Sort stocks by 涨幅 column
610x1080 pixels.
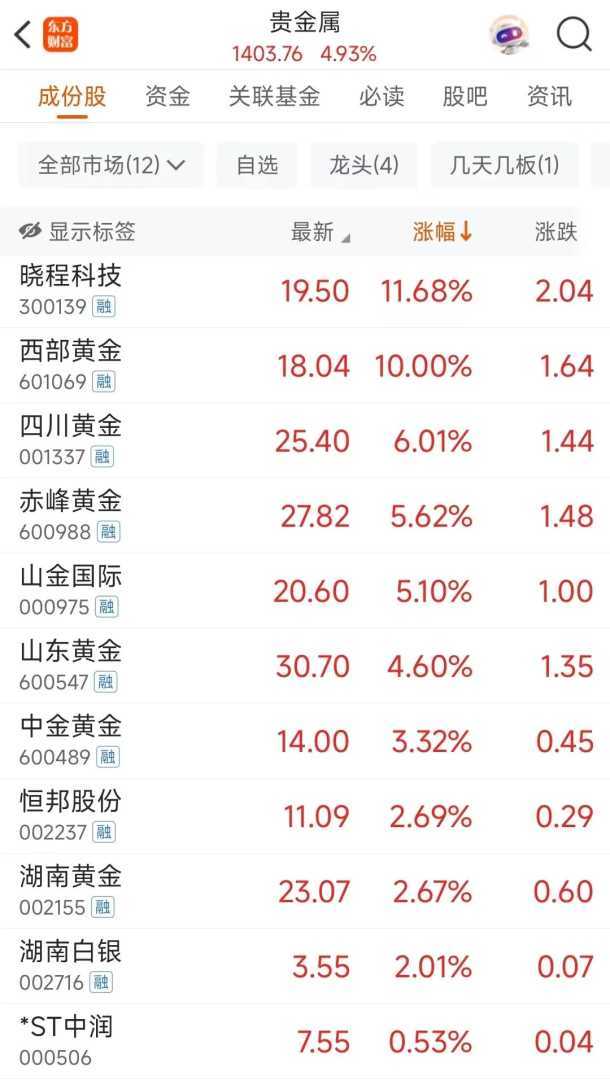(442, 232)
